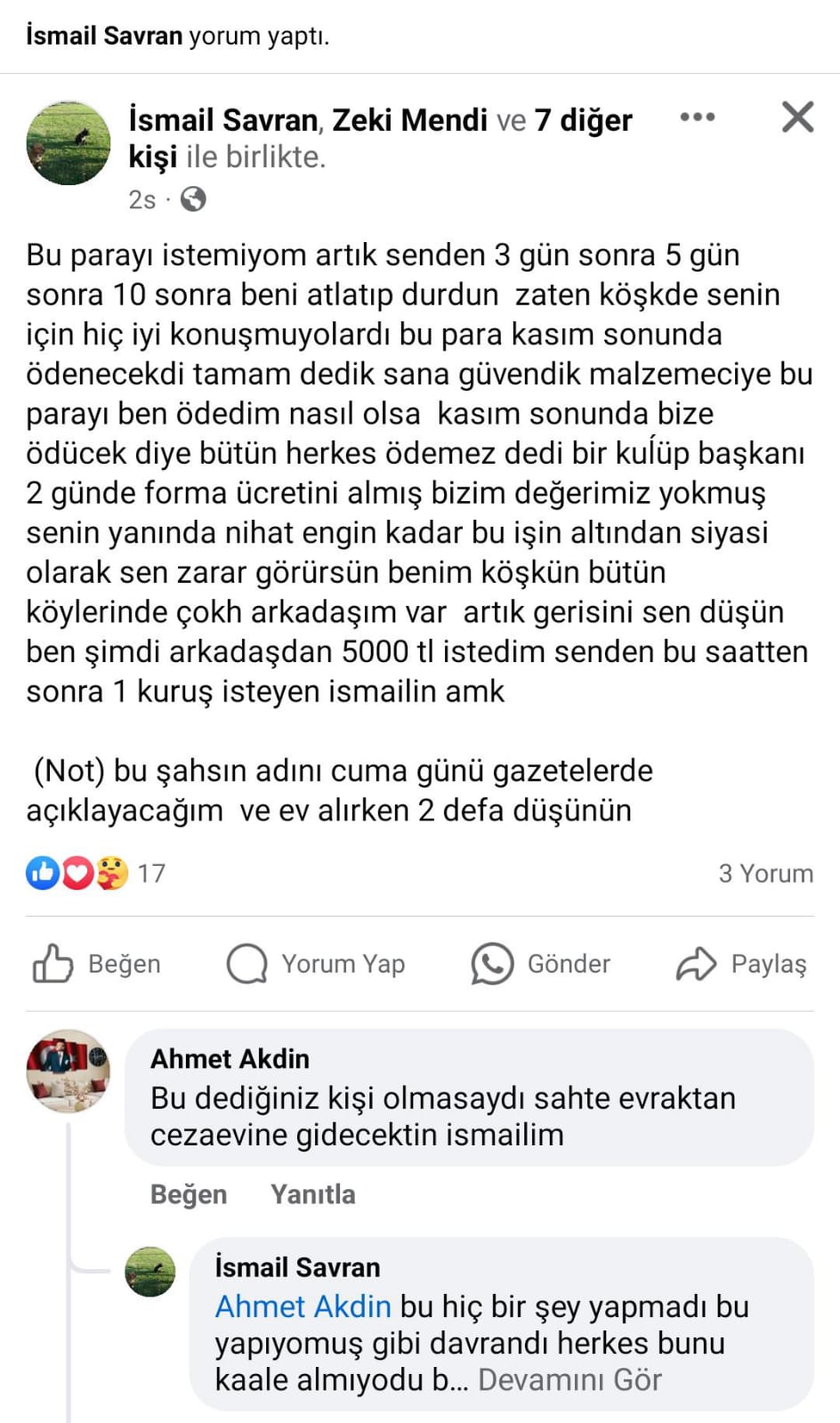Expand İsmail Savran's reply with Devamını Gör
Image resolution: width=840 pixels, height=1423 pixels.
[x=569, y=1379]
